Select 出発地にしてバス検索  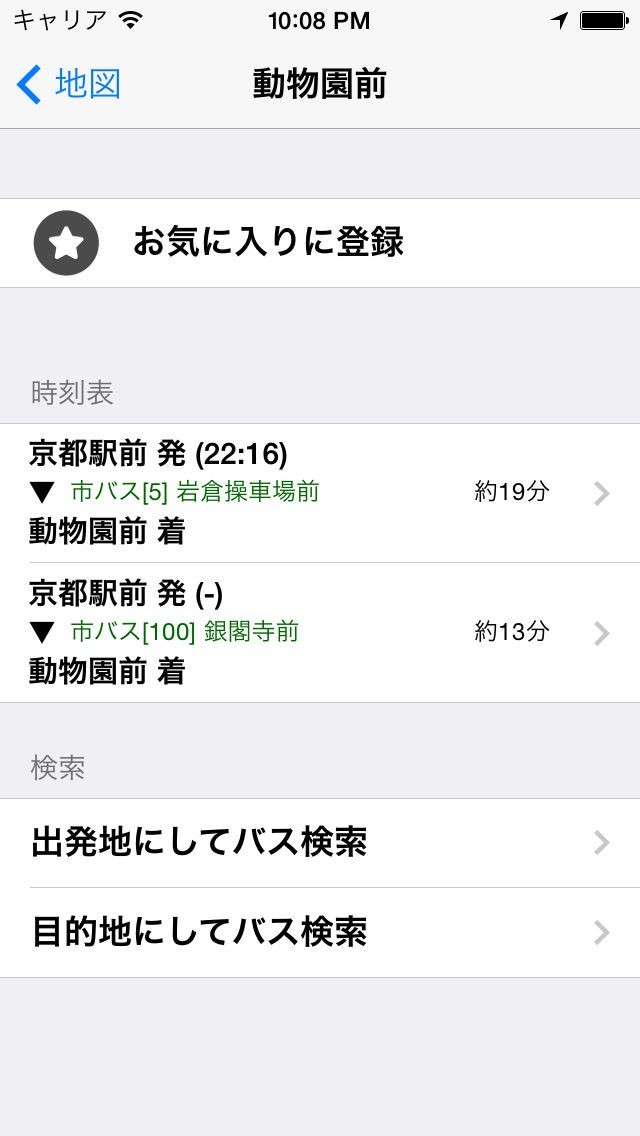320,843
